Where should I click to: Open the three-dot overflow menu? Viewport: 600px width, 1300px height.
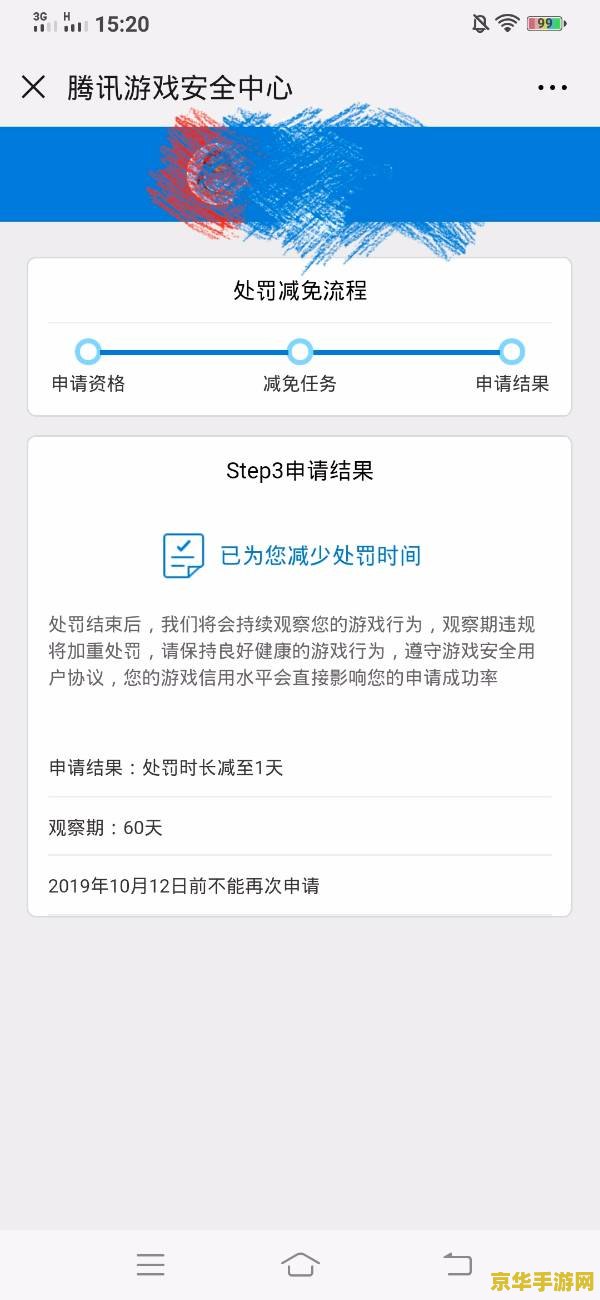552,88
